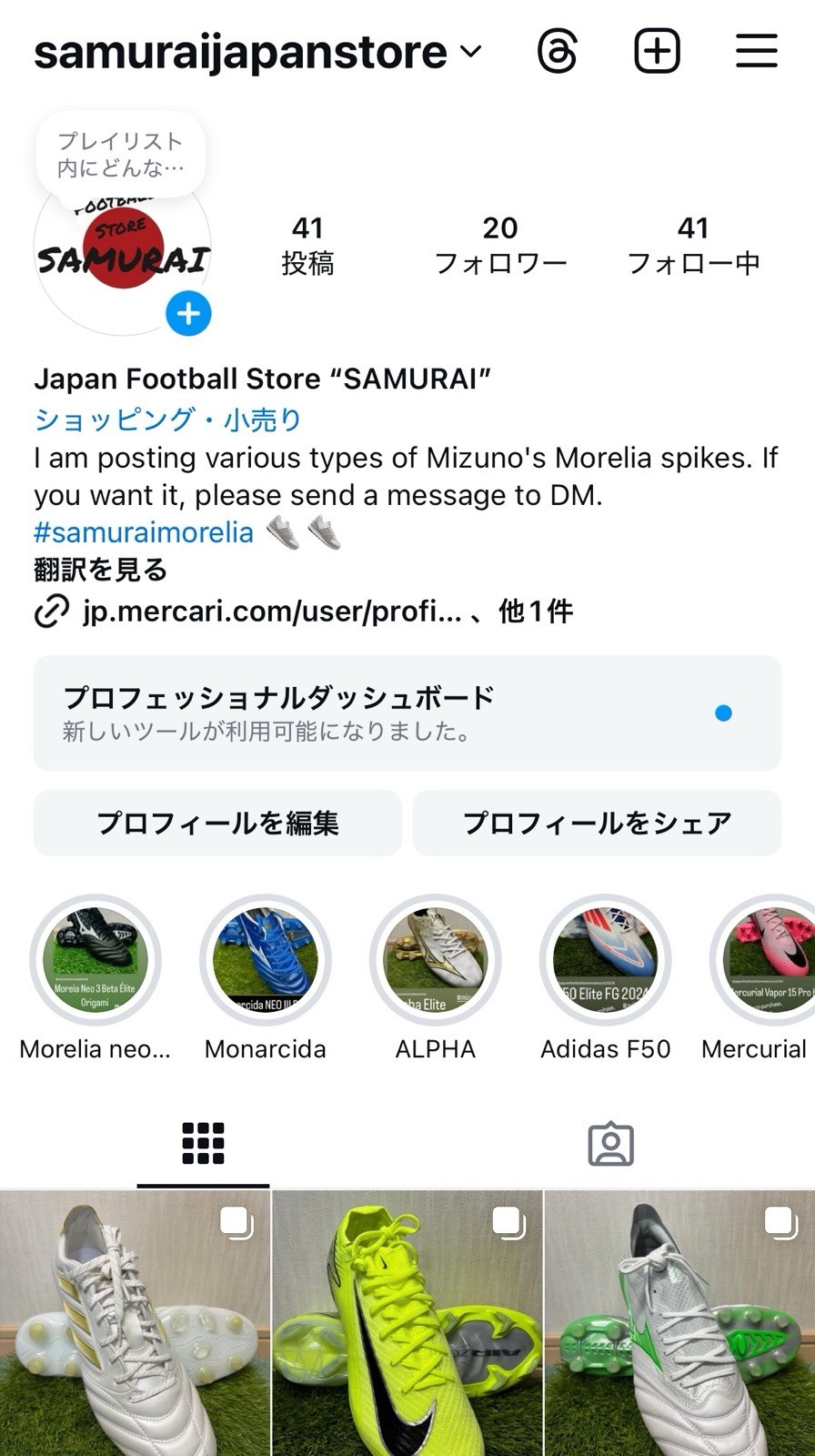Open the Morelia neo highlight
The image size is (815, 1456).
(x=95, y=961)
